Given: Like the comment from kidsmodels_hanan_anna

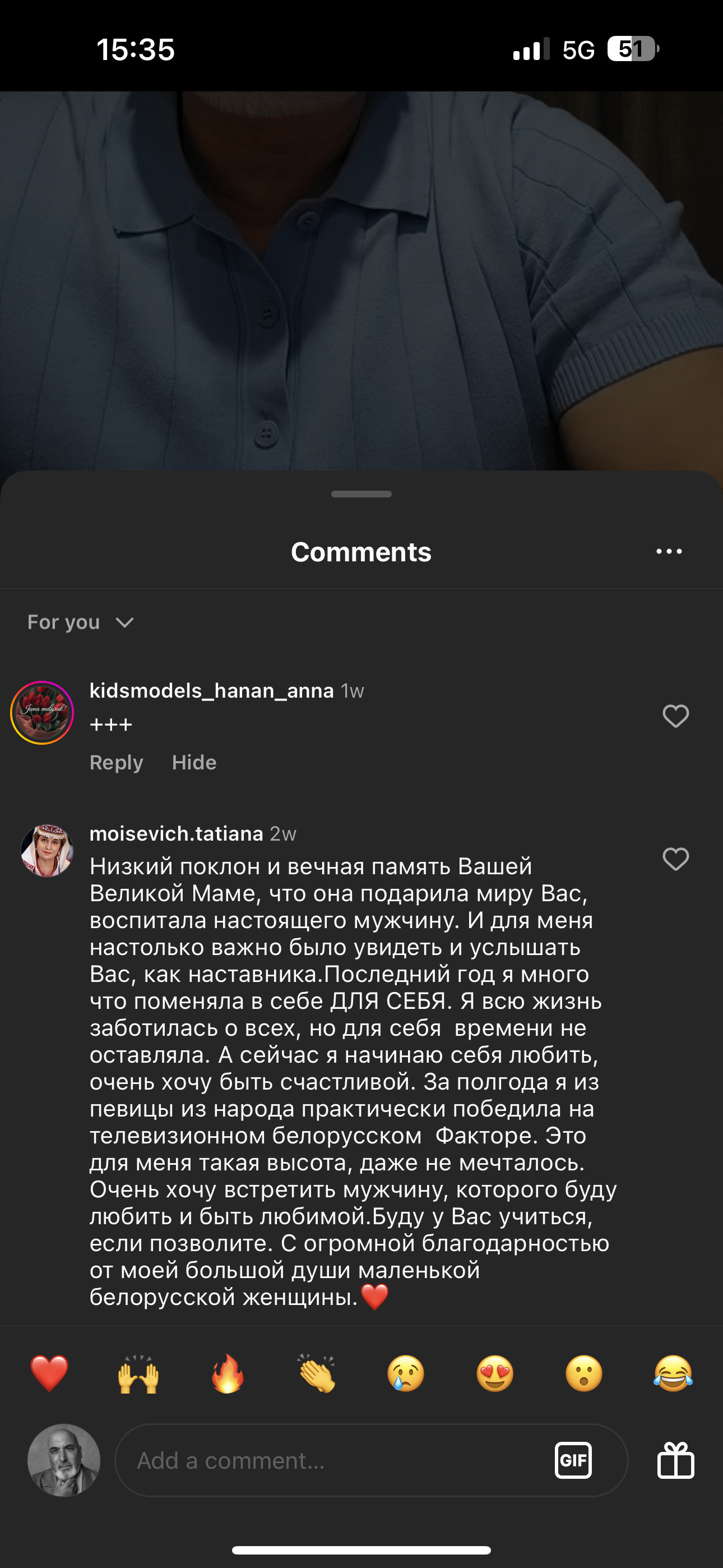Looking at the screenshot, I should (x=675, y=716).
